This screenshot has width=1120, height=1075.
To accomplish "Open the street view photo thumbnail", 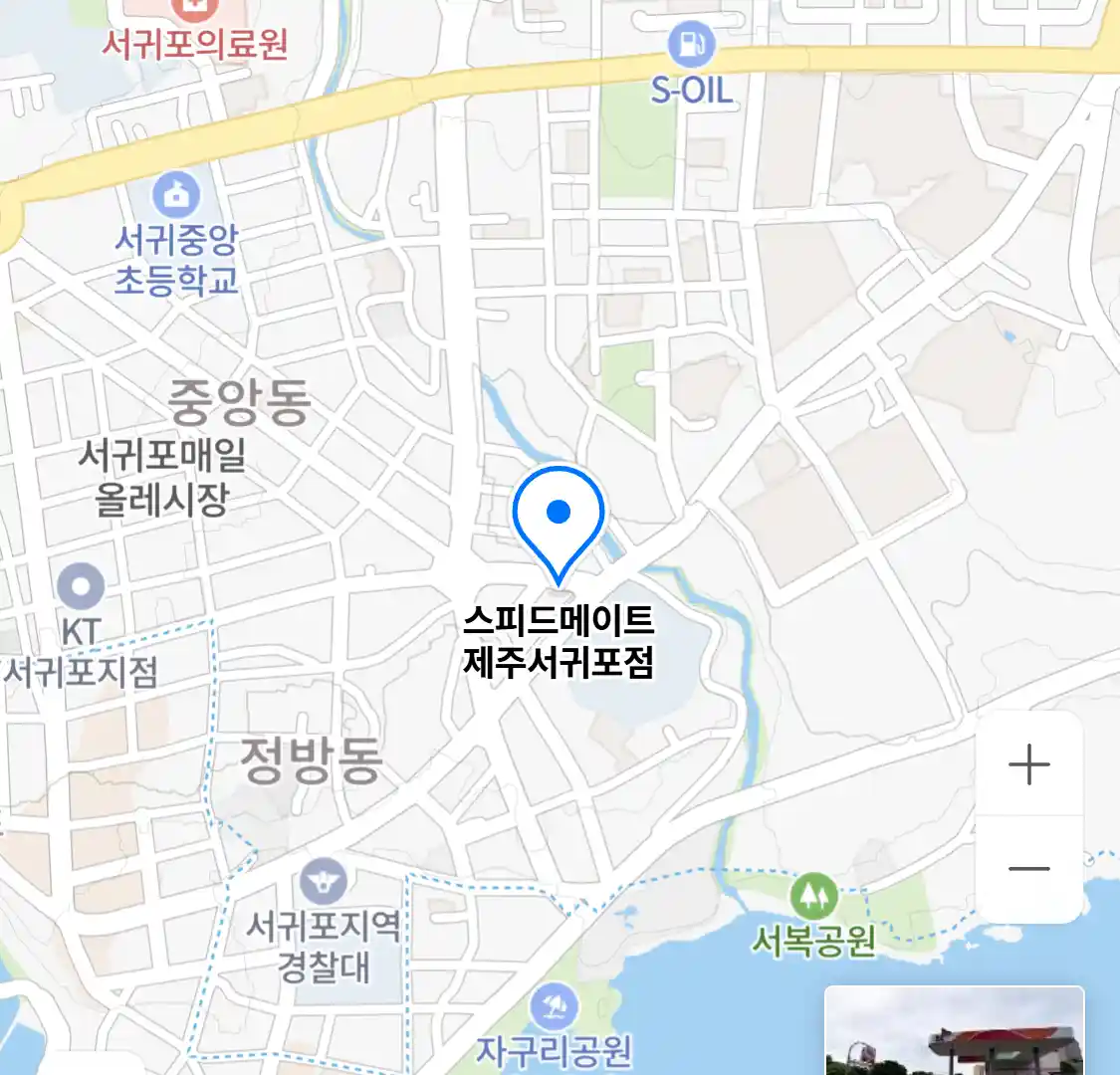I will pos(954,1031).
